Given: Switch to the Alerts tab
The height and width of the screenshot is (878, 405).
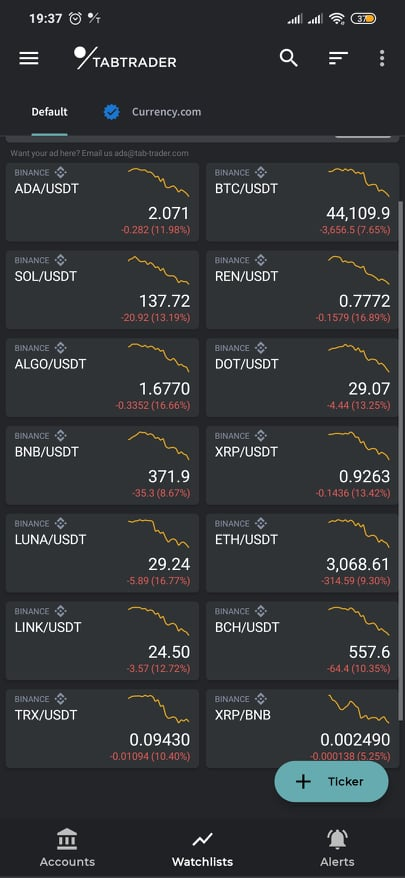Looking at the screenshot, I should coord(337,848).
